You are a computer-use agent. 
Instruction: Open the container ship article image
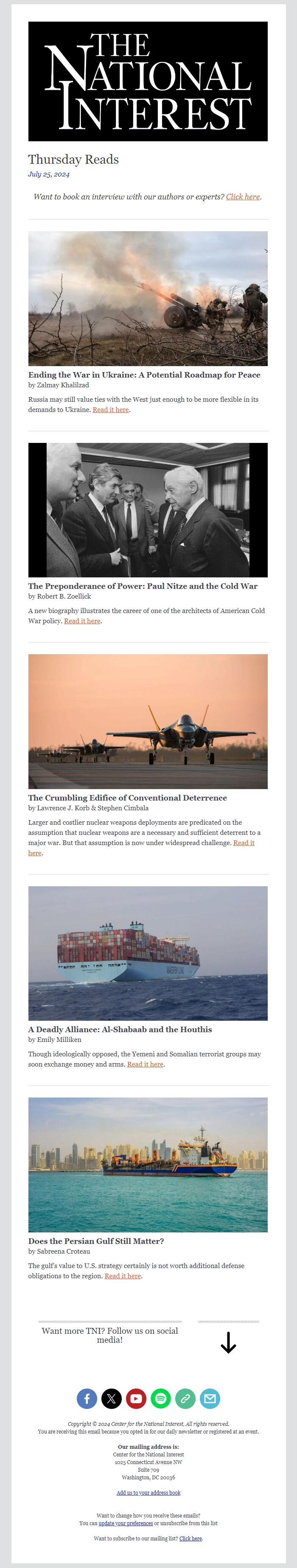(x=148, y=952)
